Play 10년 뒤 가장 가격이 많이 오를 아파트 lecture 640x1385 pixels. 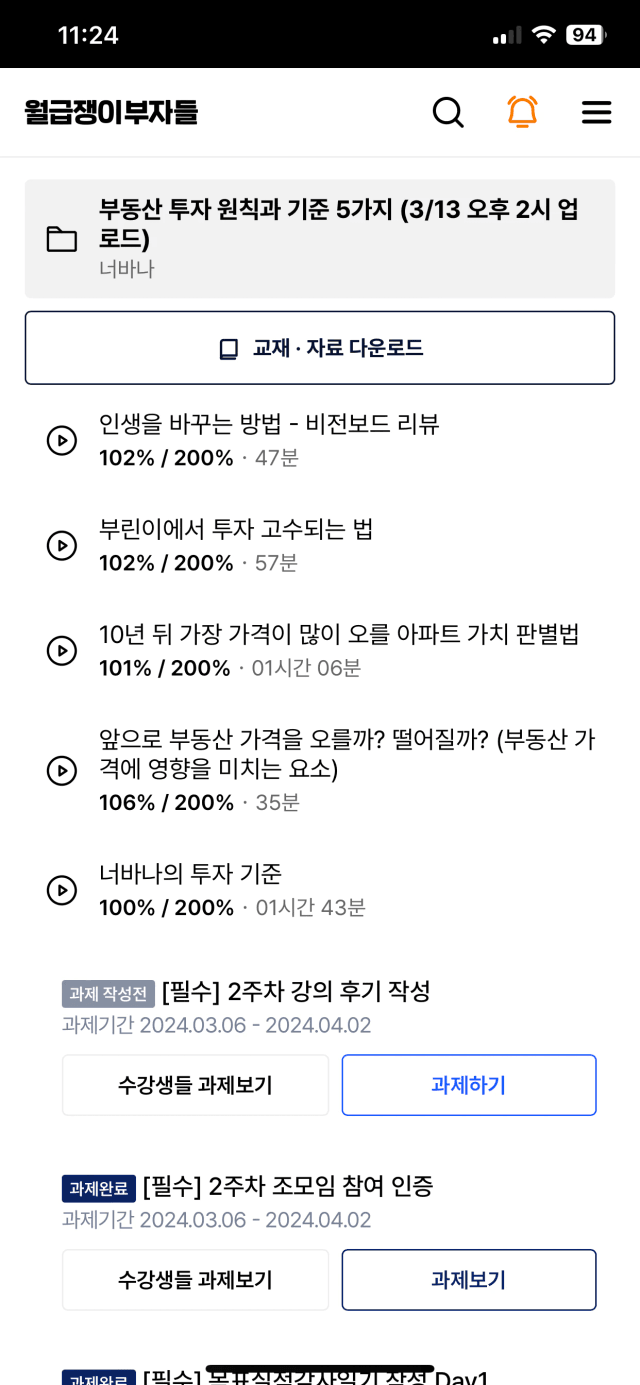click(320, 650)
